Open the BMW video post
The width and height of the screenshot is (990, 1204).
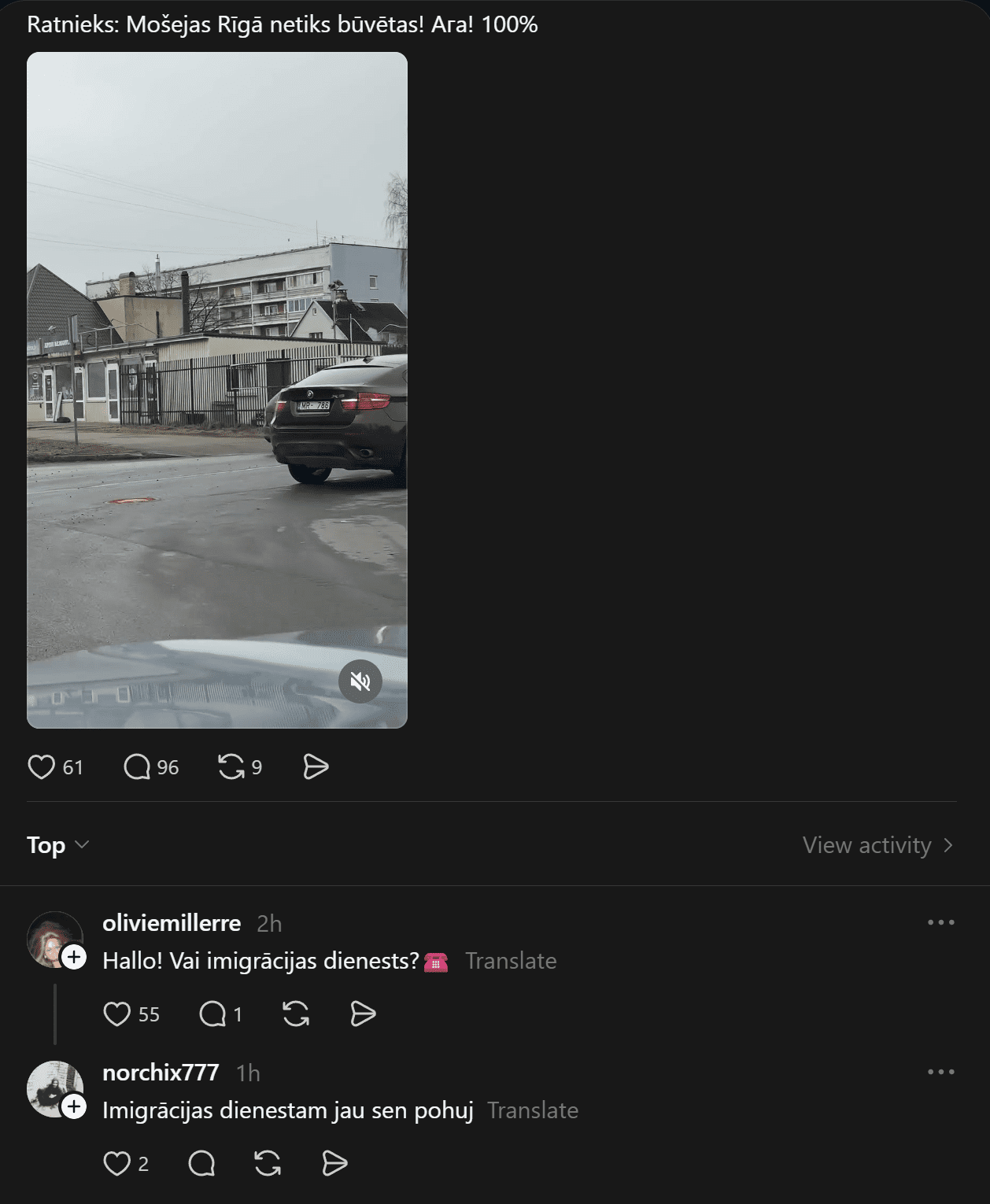217,390
